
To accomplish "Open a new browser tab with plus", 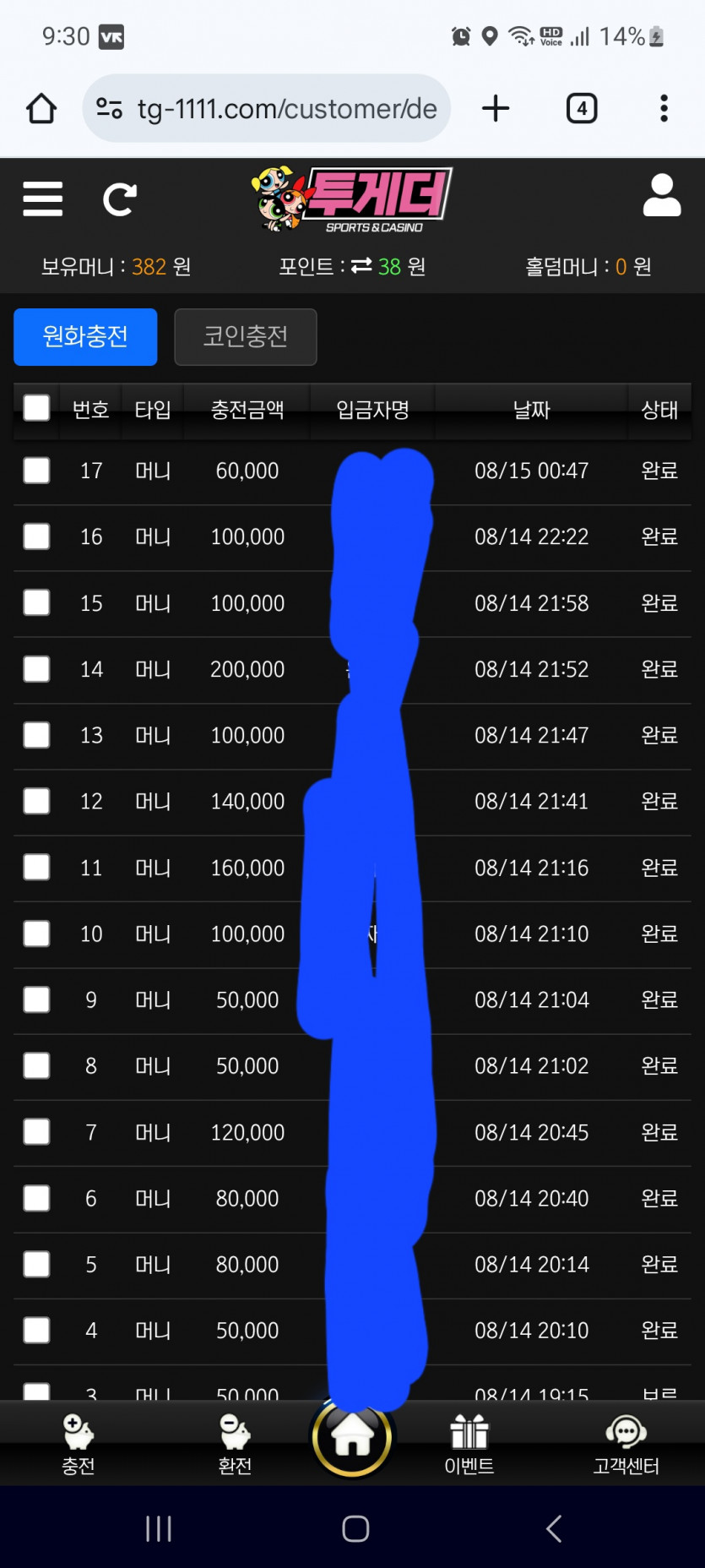I will coord(496,108).
